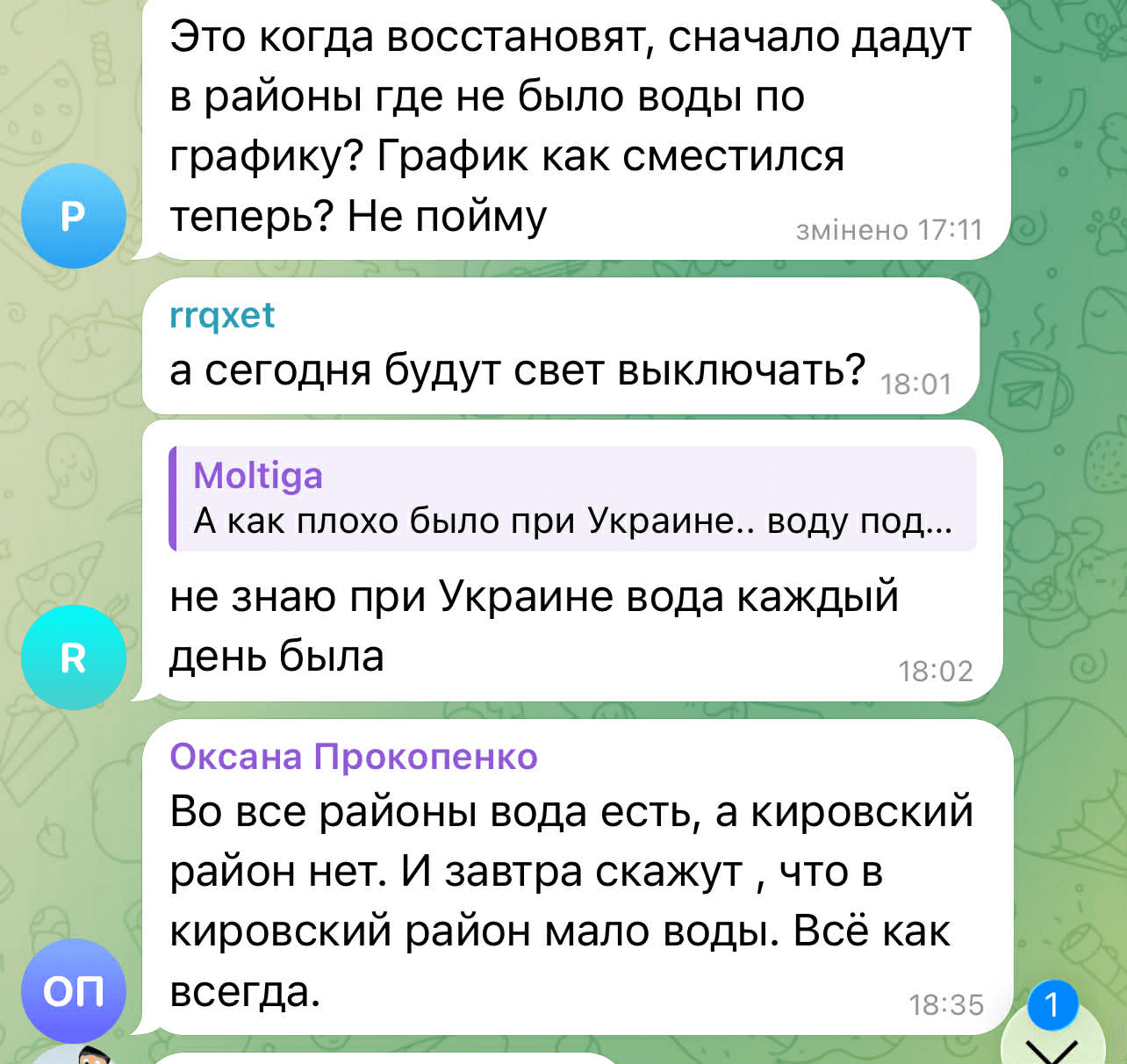
Task: Open Оксана Прокопенко's profile from her name
Action: tap(354, 757)
